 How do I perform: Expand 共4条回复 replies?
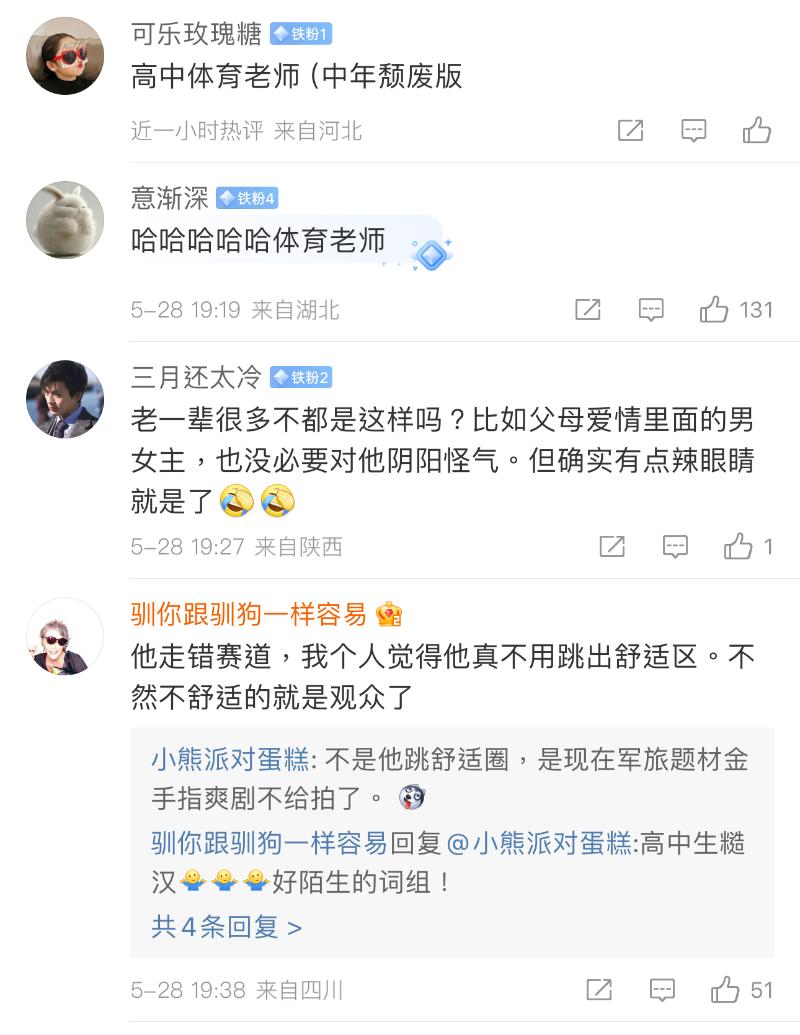pos(226,927)
